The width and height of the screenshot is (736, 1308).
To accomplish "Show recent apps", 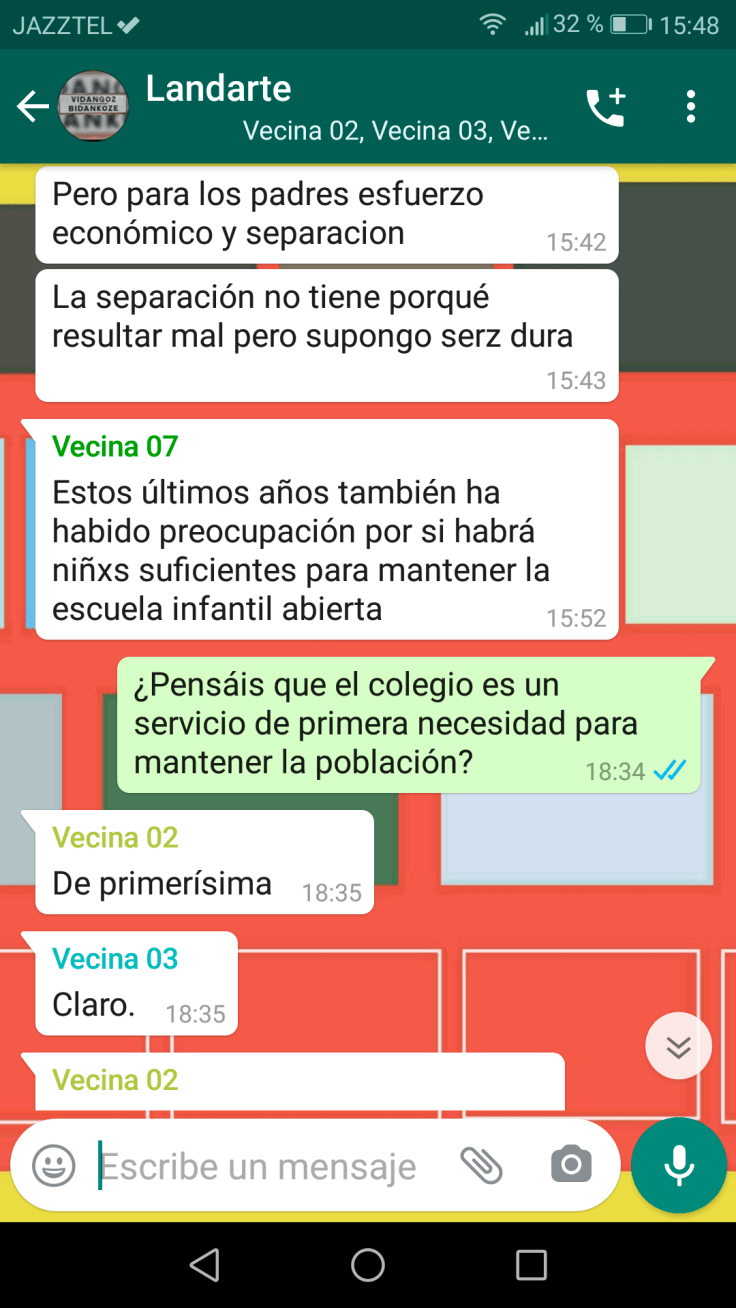I will (531, 1265).
